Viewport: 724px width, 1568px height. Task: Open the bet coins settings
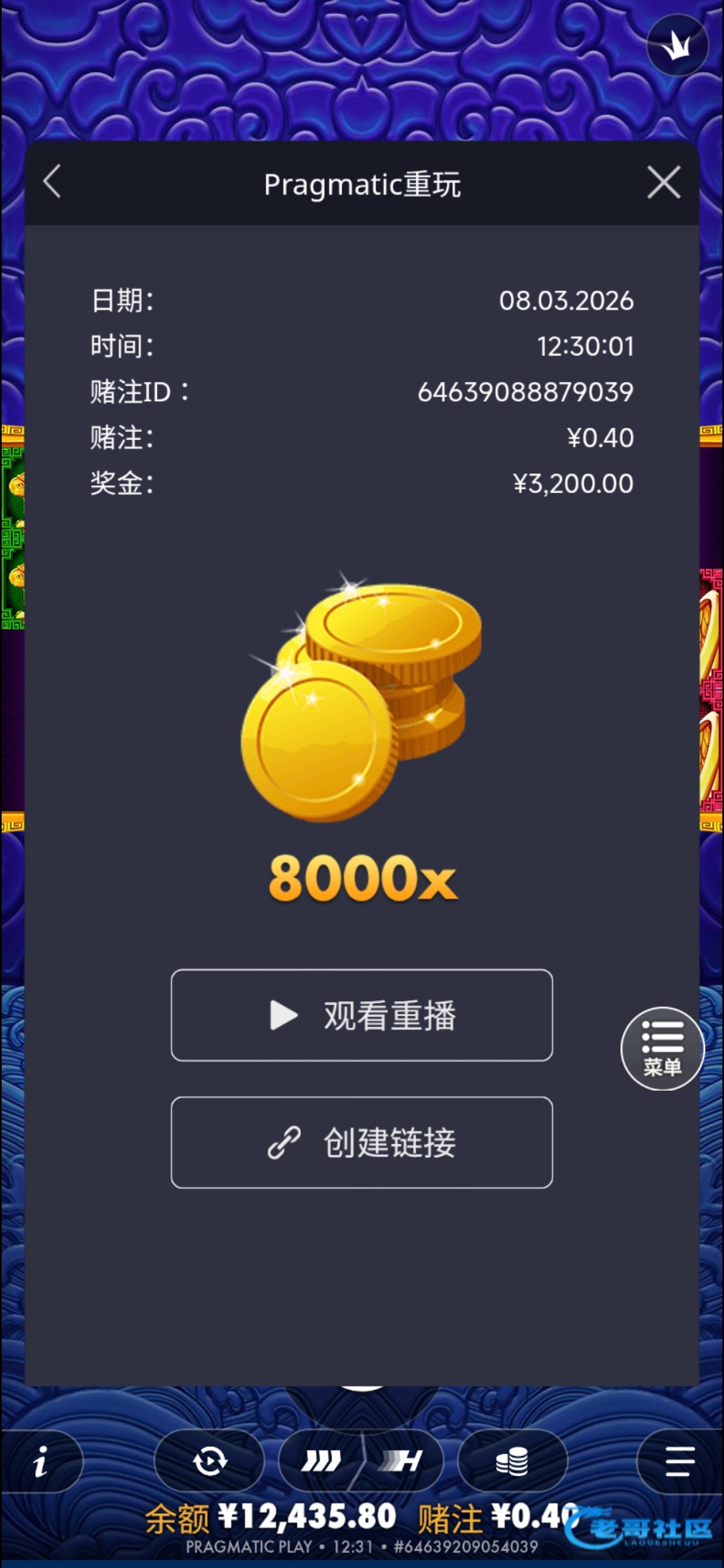tap(511, 1461)
